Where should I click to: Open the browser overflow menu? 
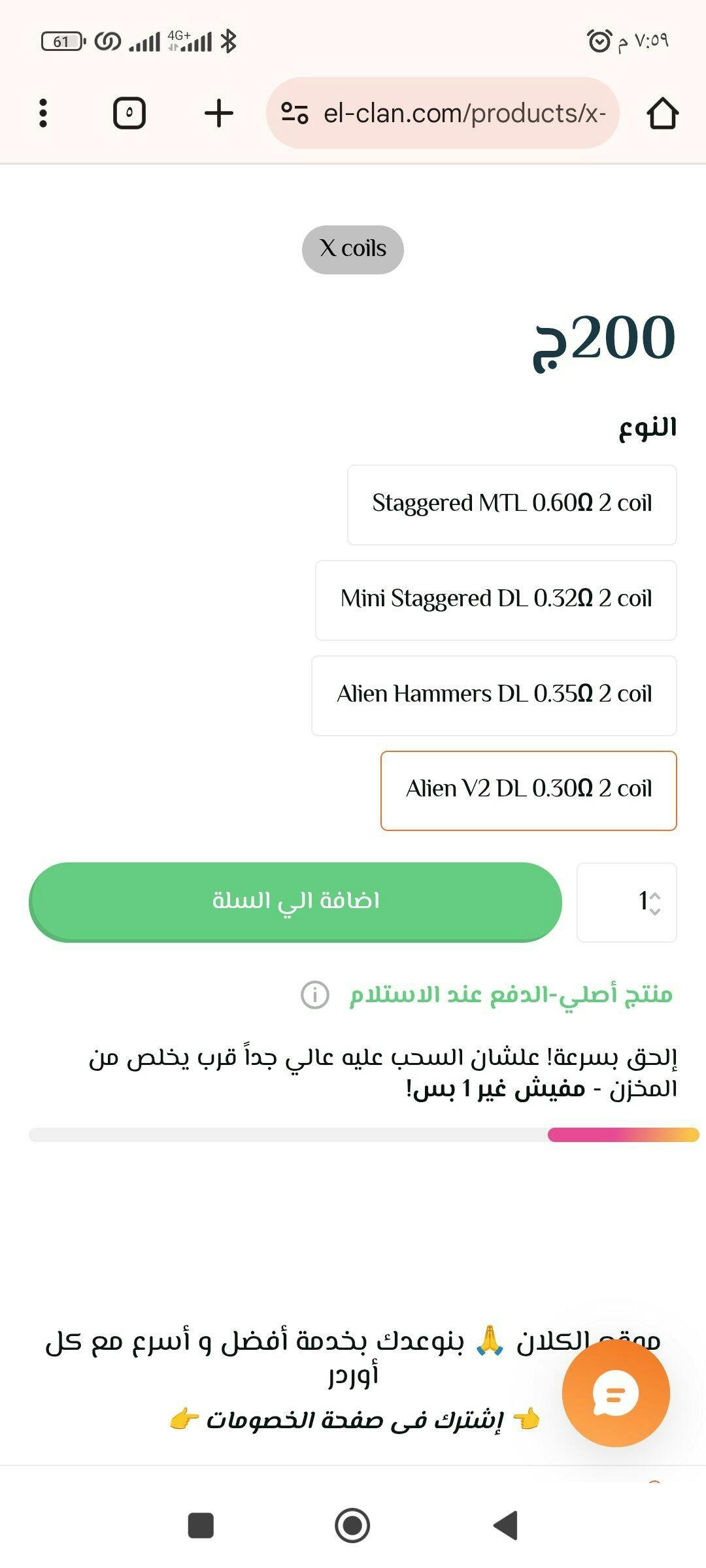coord(43,113)
